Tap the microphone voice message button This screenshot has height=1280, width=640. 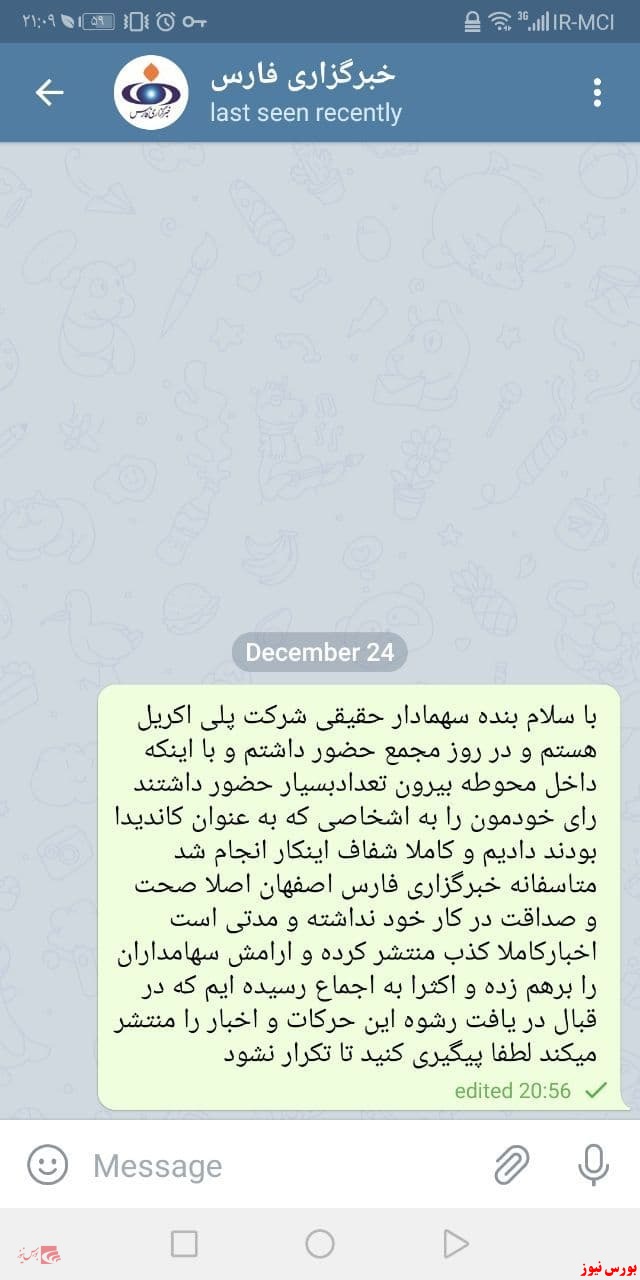point(593,1165)
